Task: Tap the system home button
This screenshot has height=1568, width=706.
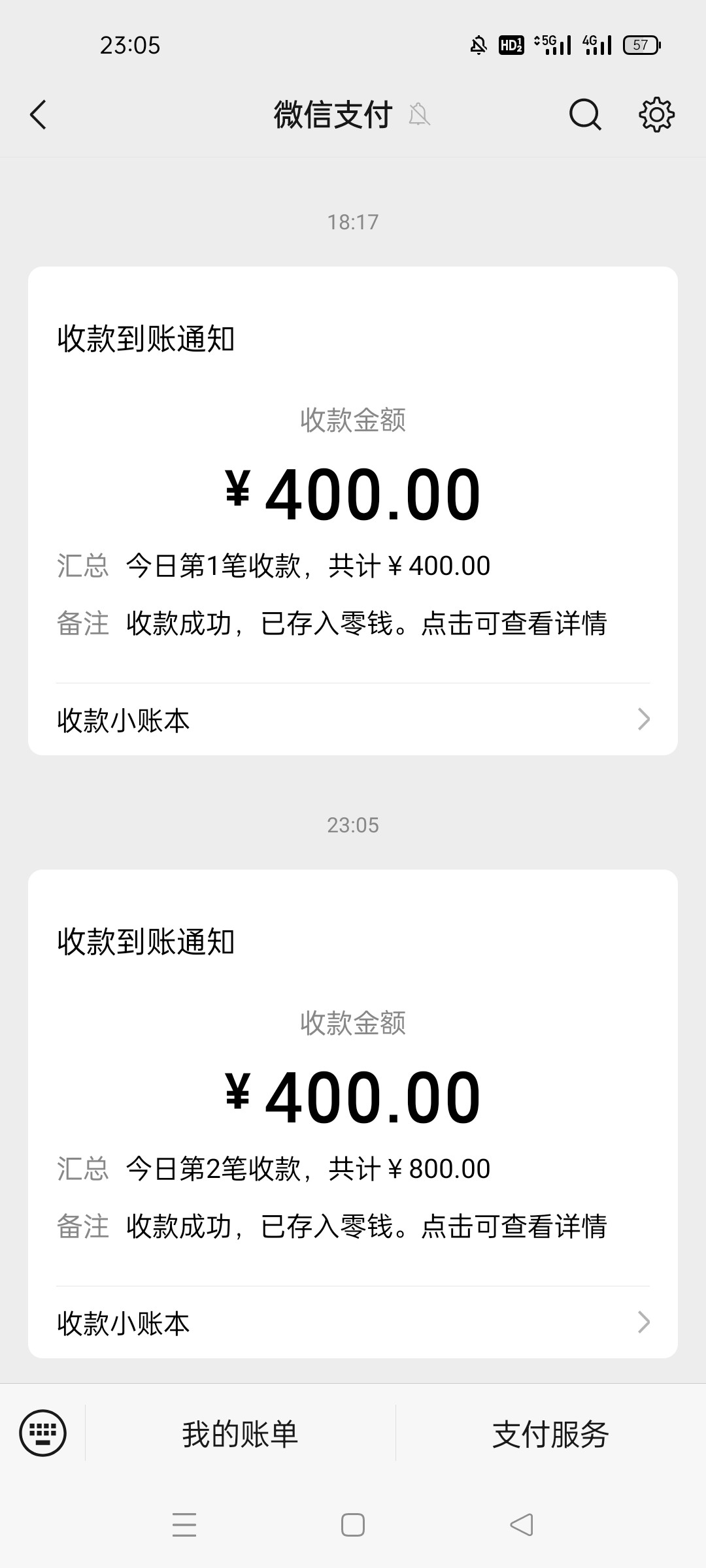Action: tap(353, 1525)
